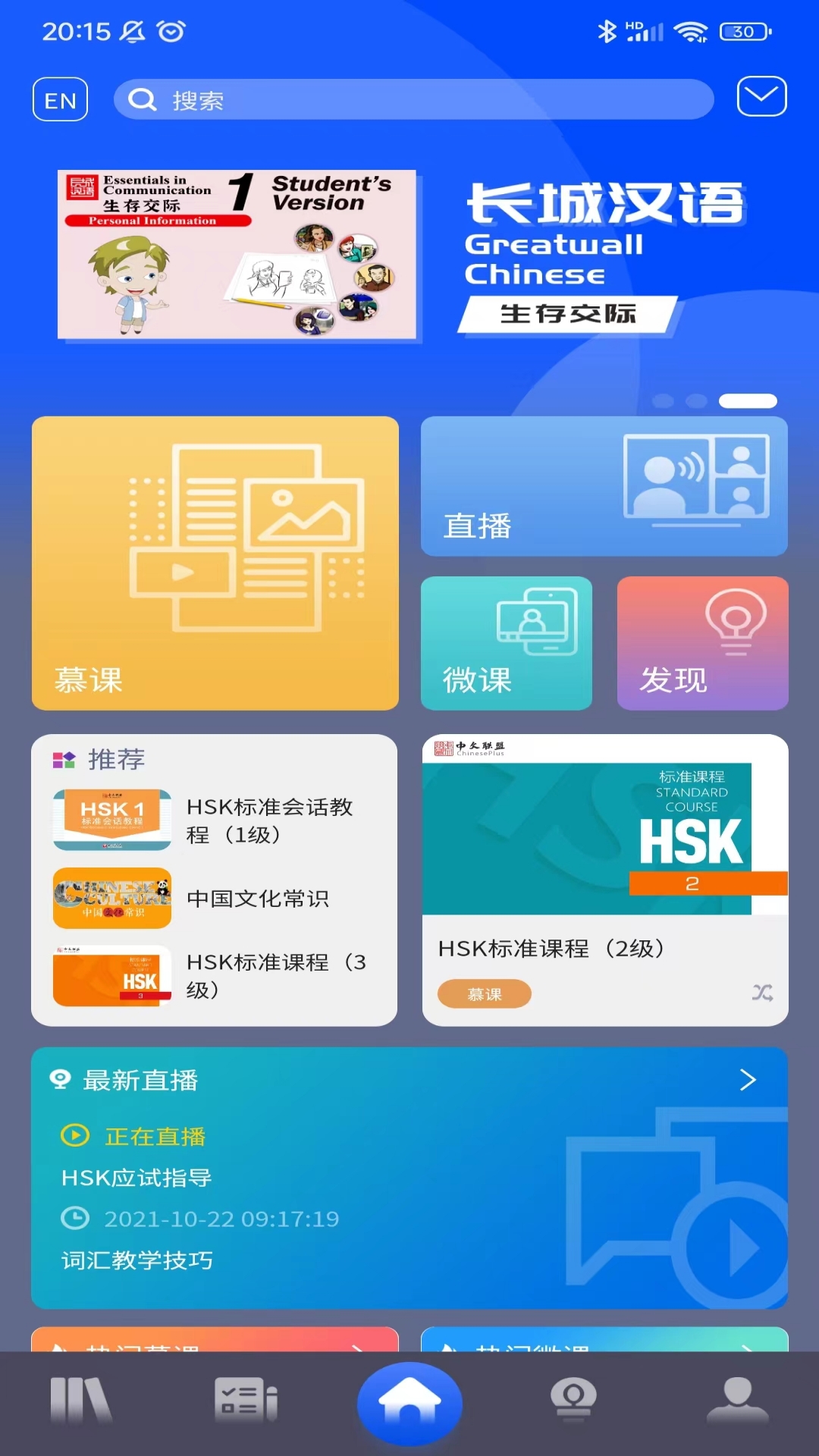This screenshot has height=1456, width=819.
Task: Switch to the library books tab
Action: click(80, 1400)
